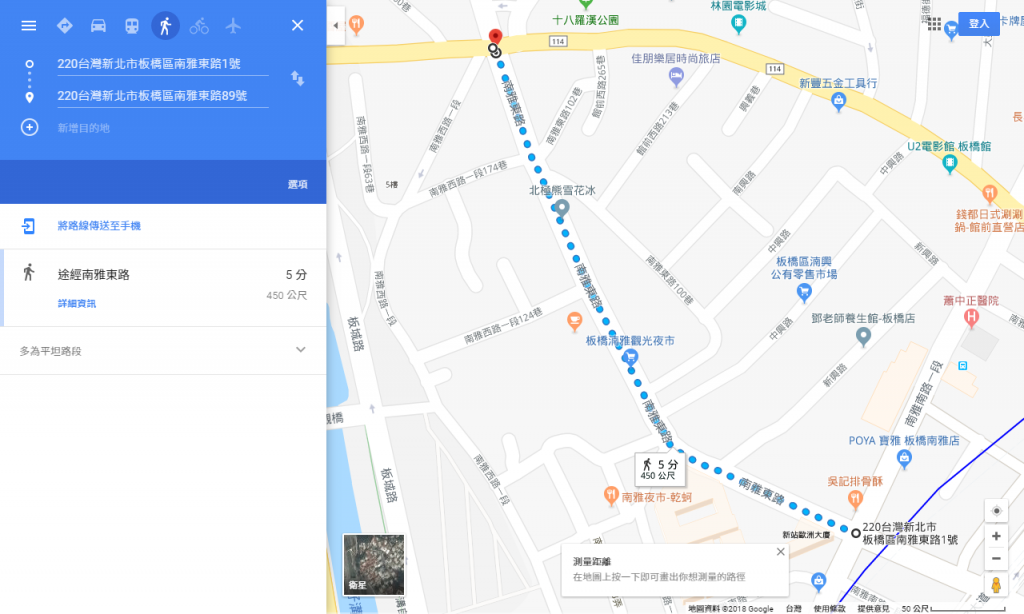Select the driving travel mode
The image size is (1024, 614).
point(98,25)
